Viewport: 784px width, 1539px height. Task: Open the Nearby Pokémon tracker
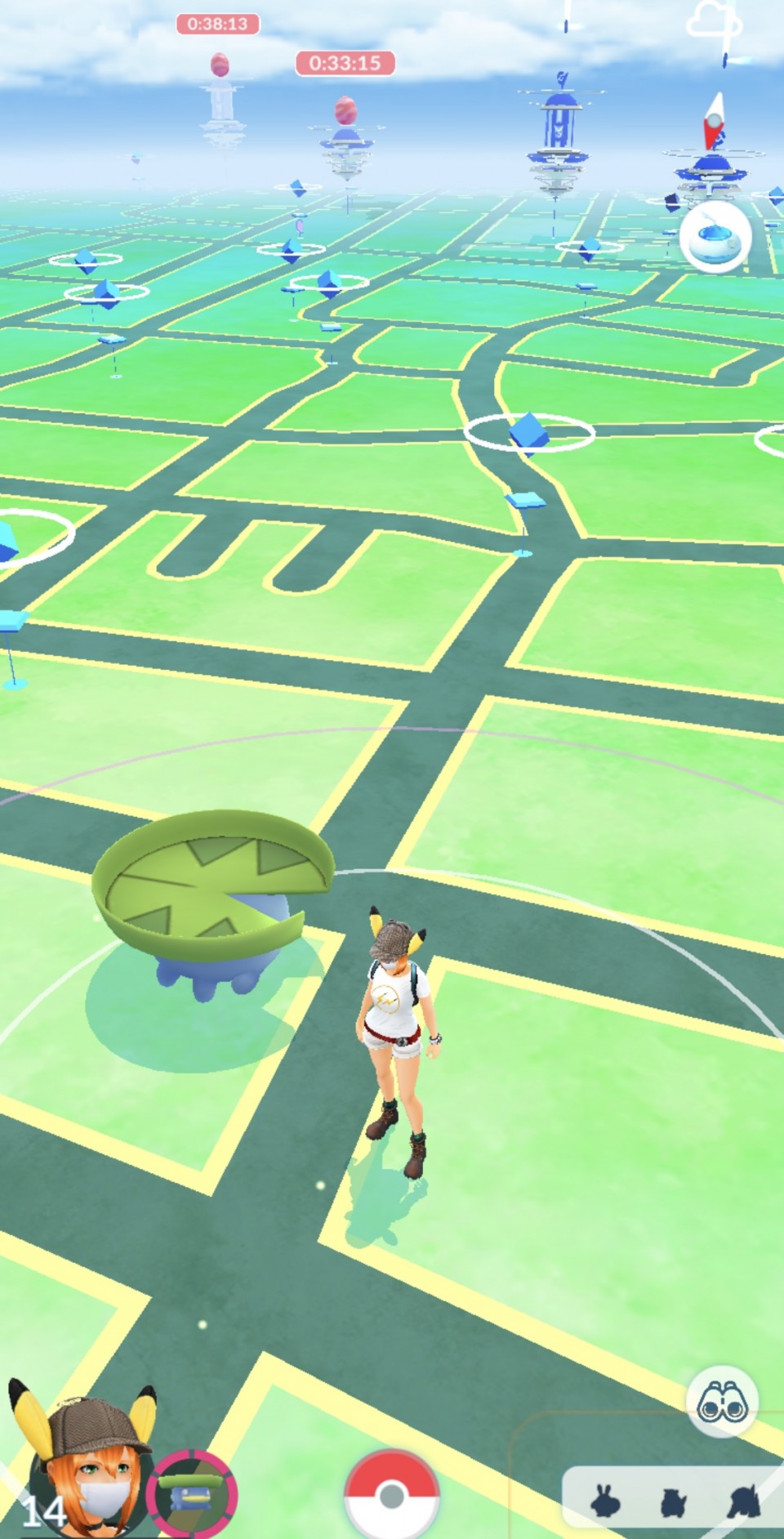672,1501
